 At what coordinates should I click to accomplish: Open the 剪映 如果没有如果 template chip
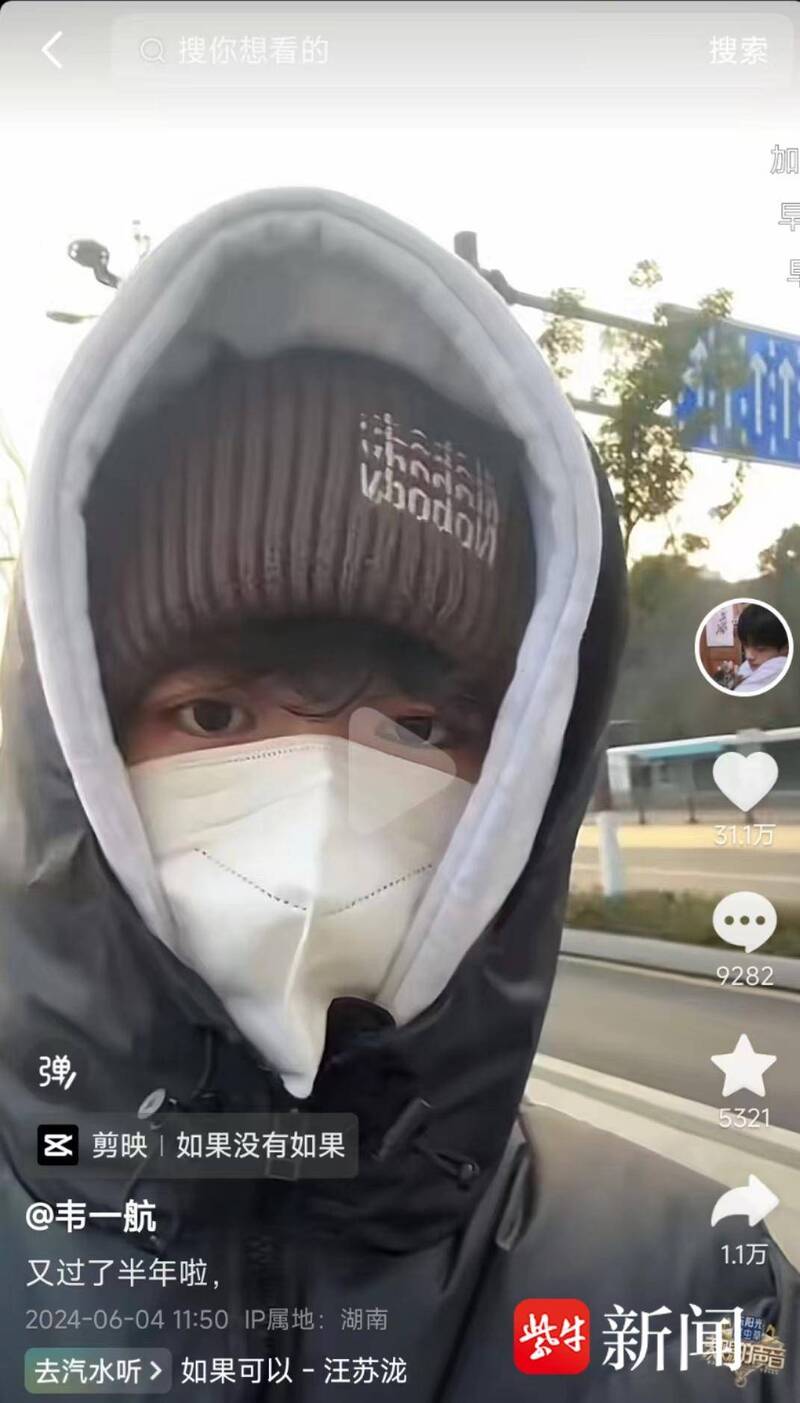[x=196, y=1146]
